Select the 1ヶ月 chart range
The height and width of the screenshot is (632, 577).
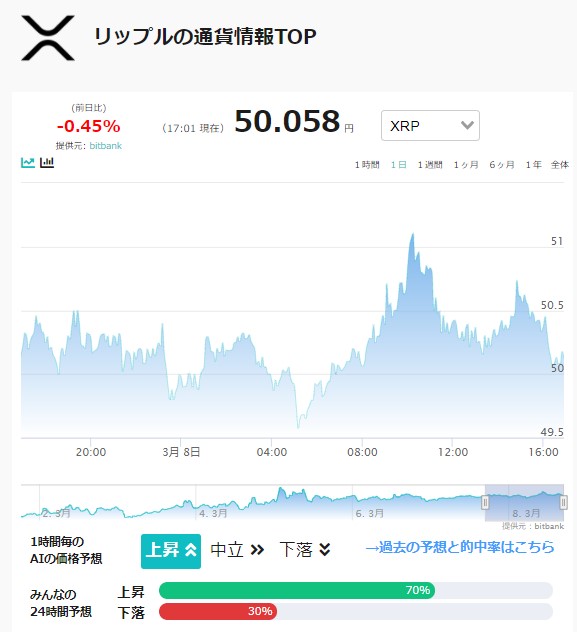[466, 164]
